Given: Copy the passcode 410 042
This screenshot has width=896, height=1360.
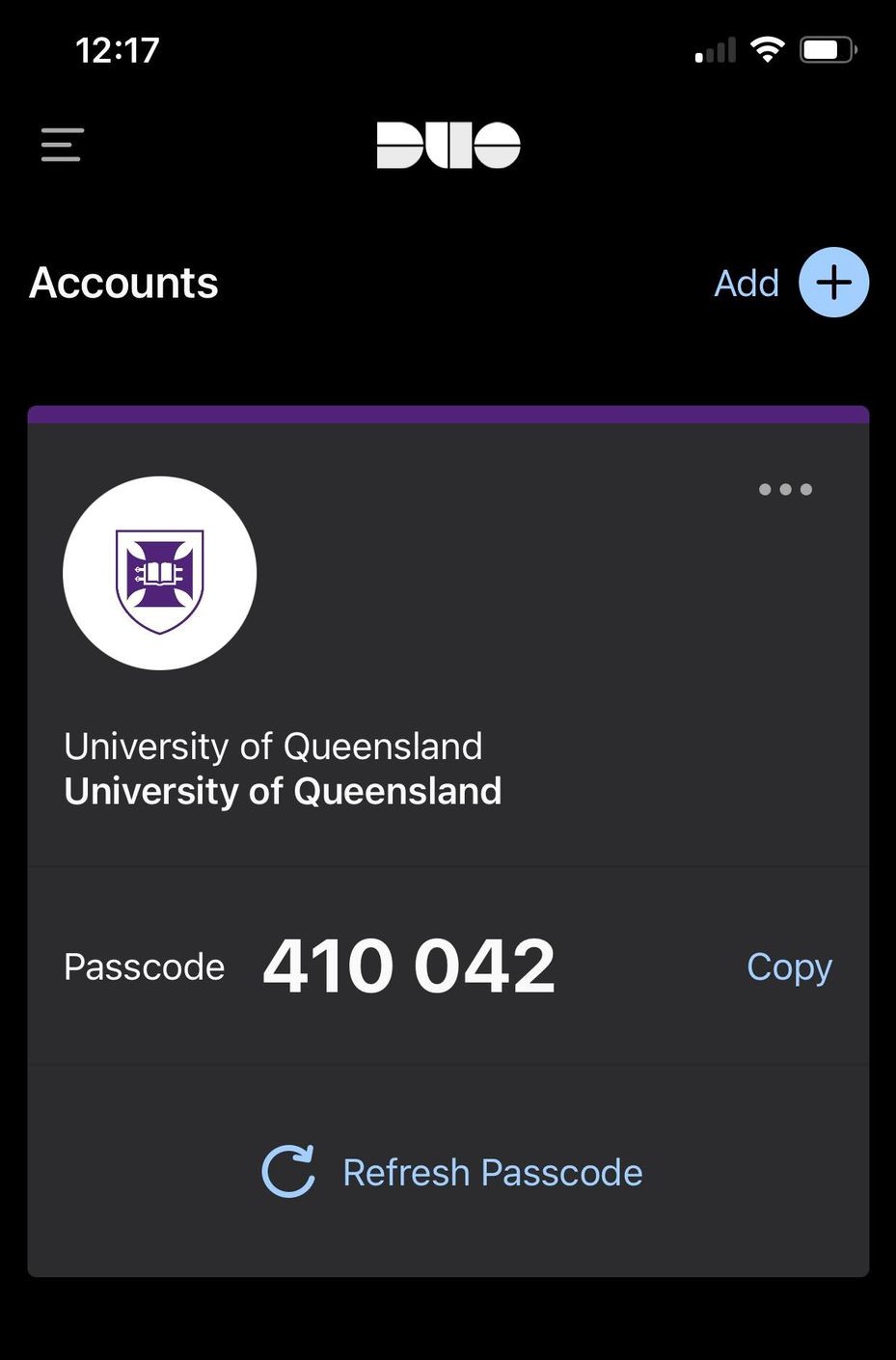Looking at the screenshot, I should [789, 967].
